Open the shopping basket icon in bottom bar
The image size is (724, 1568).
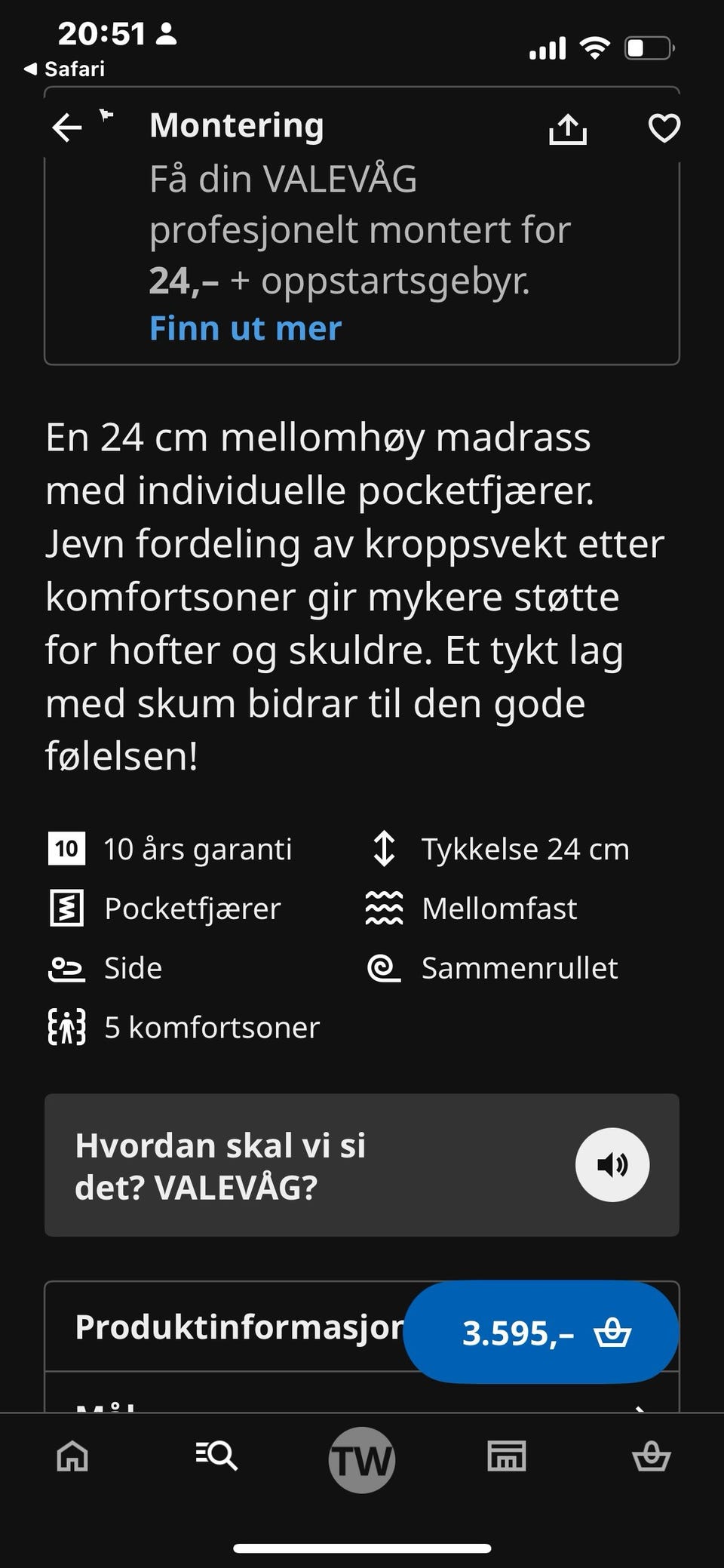pyautogui.click(x=652, y=1458)
